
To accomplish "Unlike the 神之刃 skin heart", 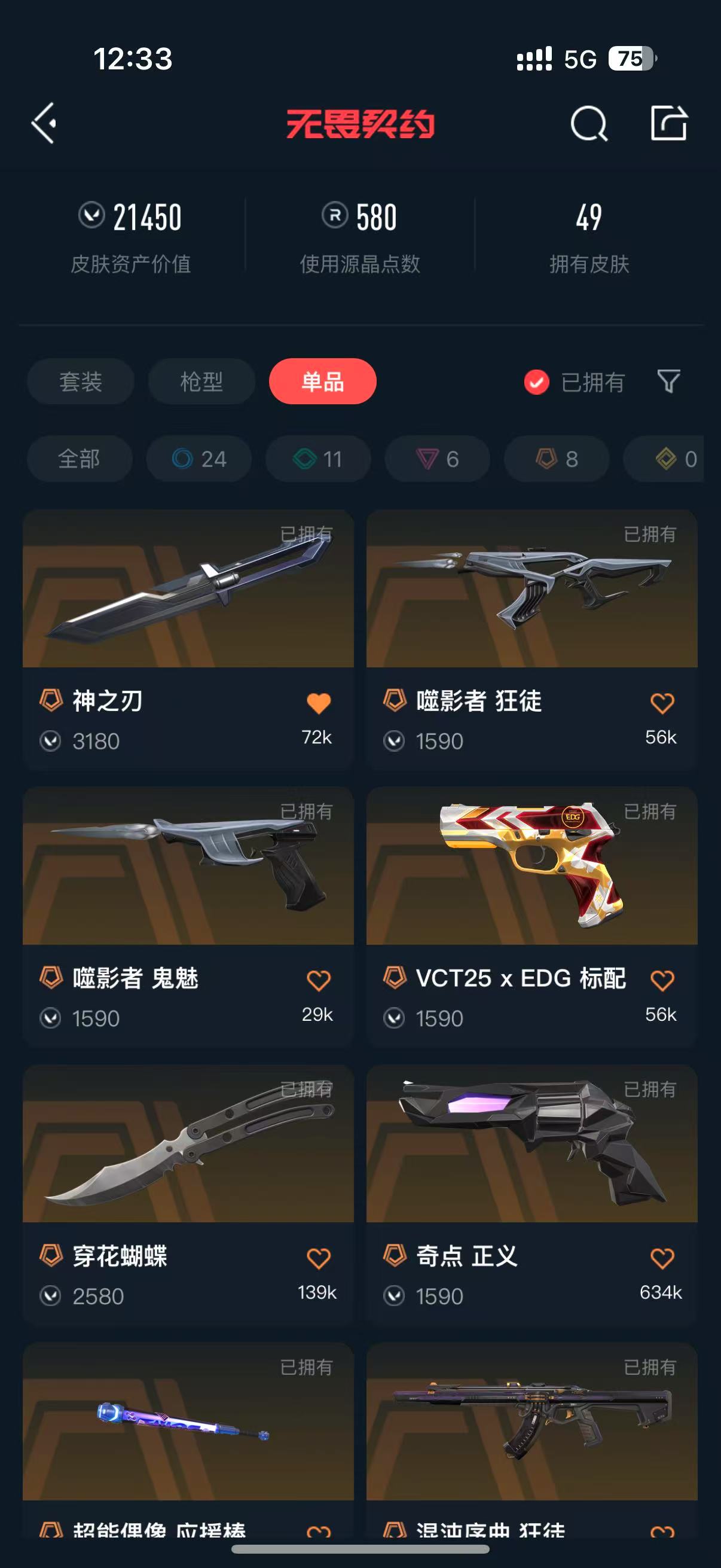I will click(x=318, y=704).
